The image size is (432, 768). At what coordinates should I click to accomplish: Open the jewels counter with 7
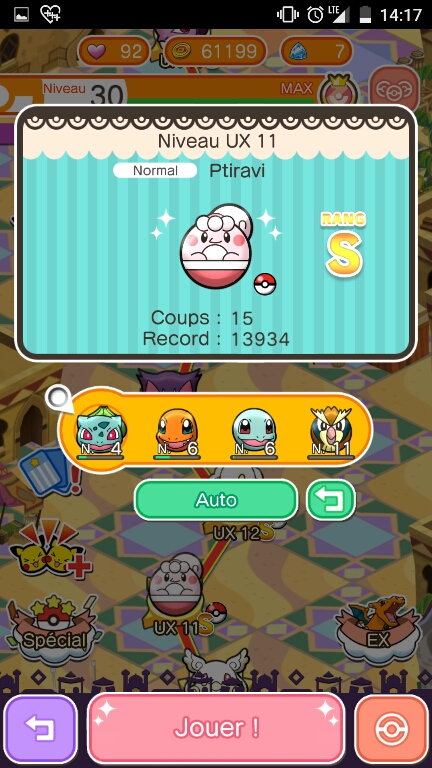(x=316, y=51)
